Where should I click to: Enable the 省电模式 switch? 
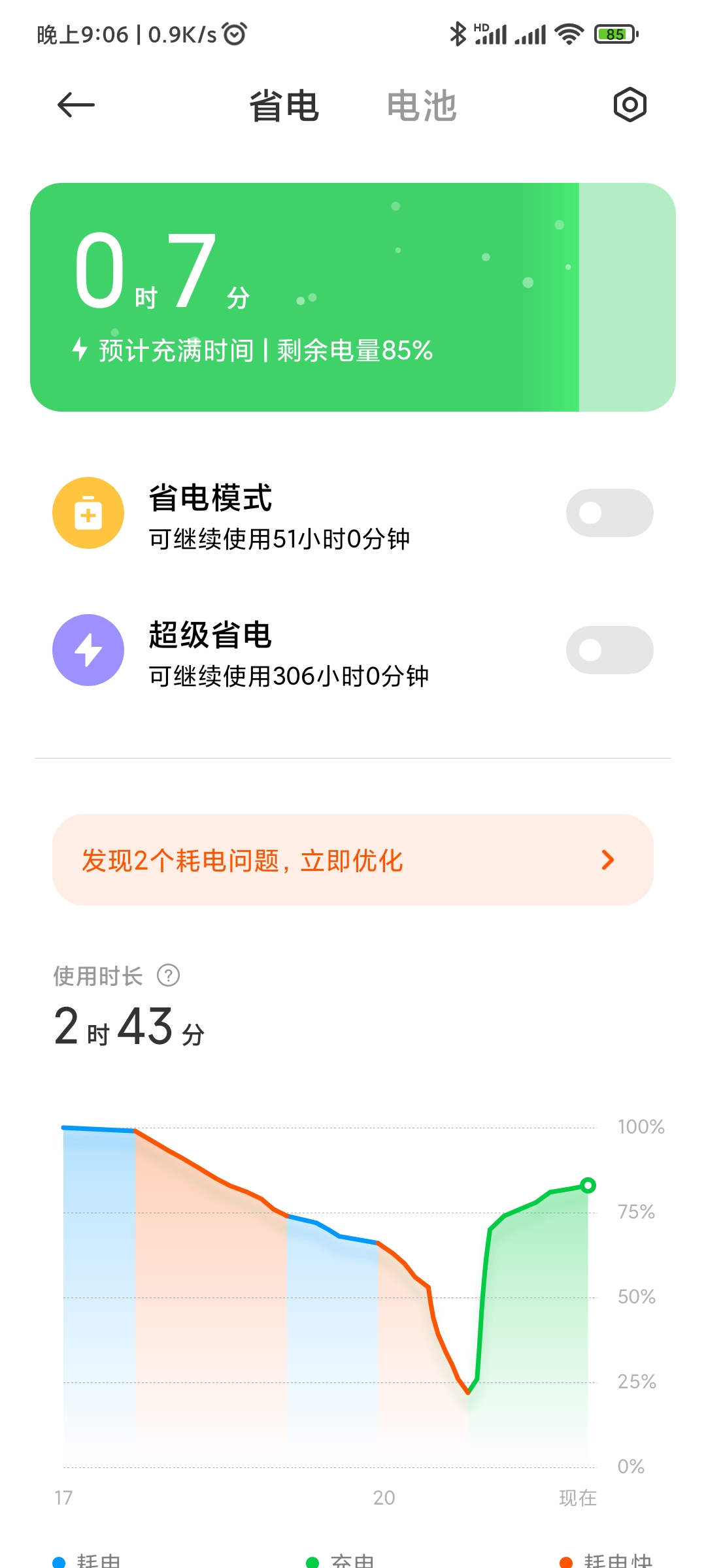[609, 513]
